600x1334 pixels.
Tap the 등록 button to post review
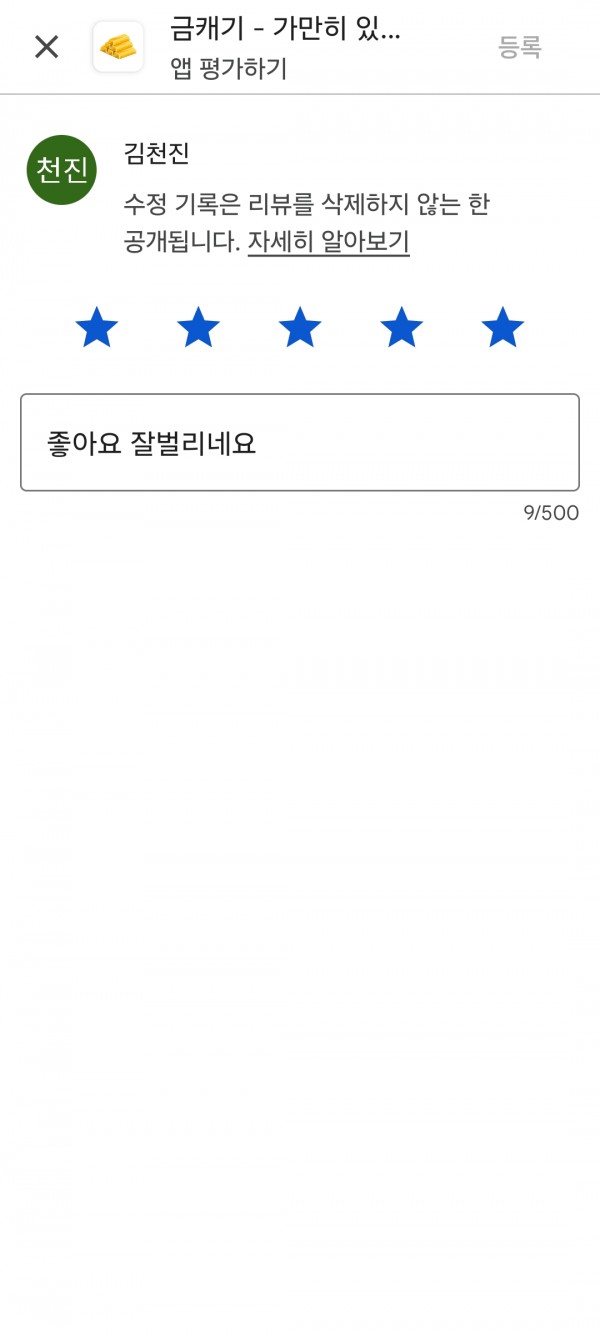(520, 47)
